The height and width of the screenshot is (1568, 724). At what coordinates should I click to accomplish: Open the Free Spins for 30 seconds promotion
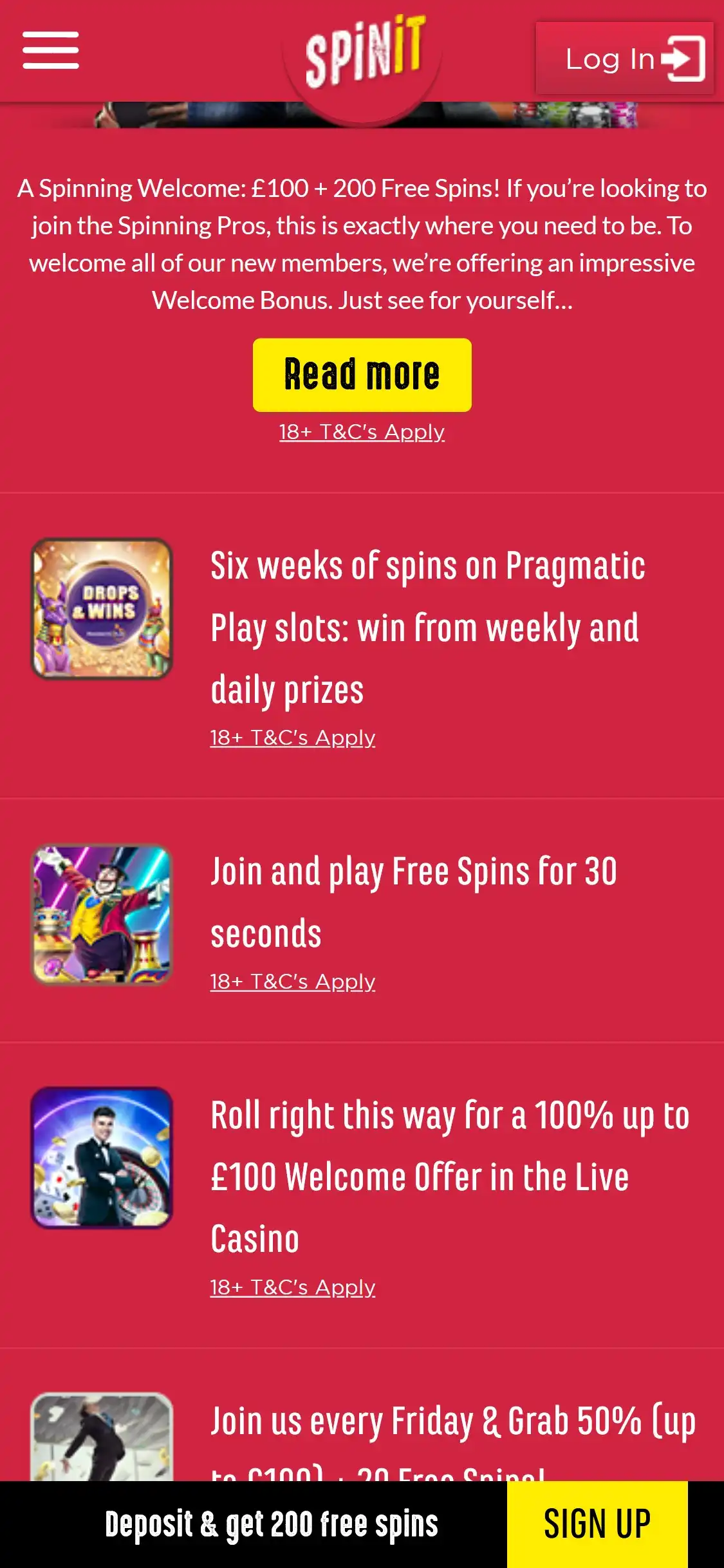tap(413, 902)
